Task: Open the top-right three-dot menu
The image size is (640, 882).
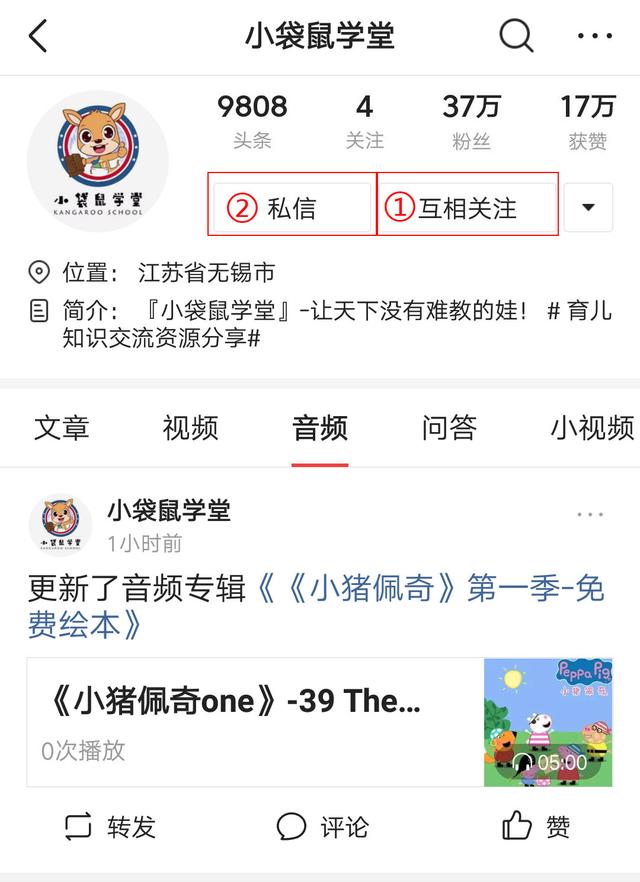Action: (595, 37)
